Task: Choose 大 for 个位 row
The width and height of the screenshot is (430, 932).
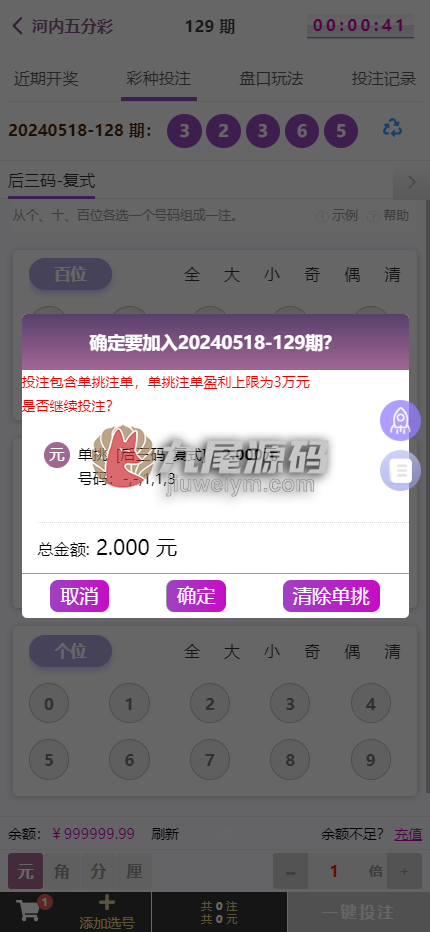Action: (232, 652)
